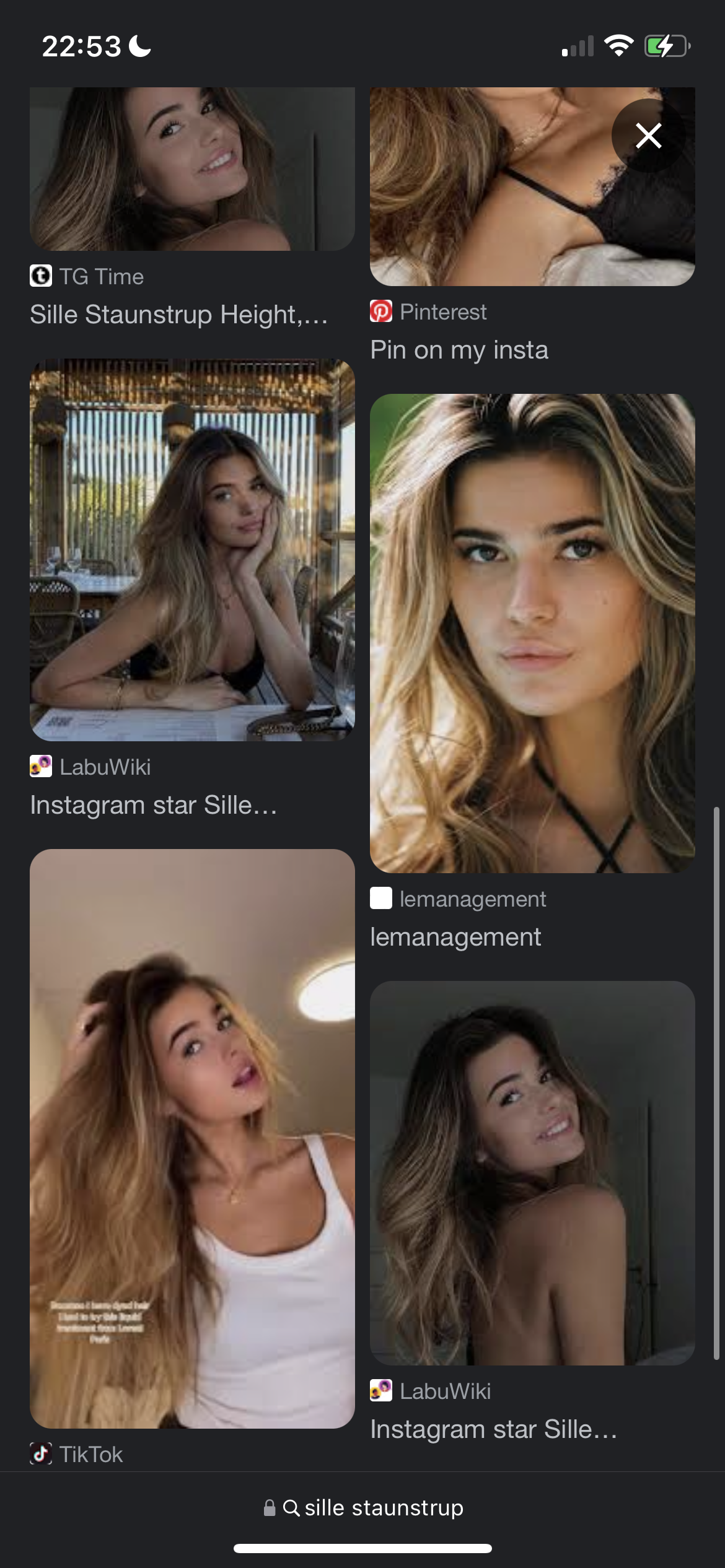725x1568 pixels.
Task: Open the TikTok image result
Action: click(x=192, y=1138)
